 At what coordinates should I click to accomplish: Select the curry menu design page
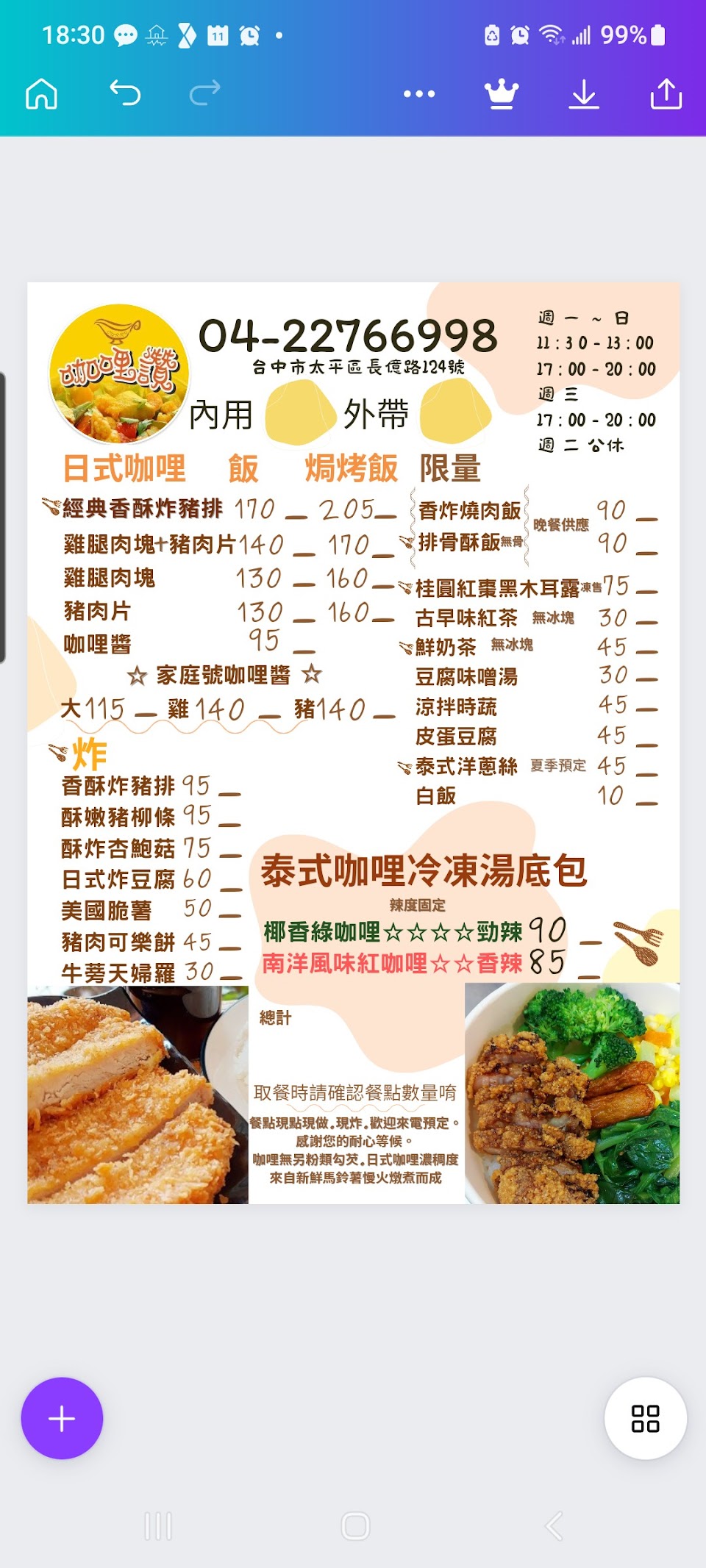click(x=353, y=742)
